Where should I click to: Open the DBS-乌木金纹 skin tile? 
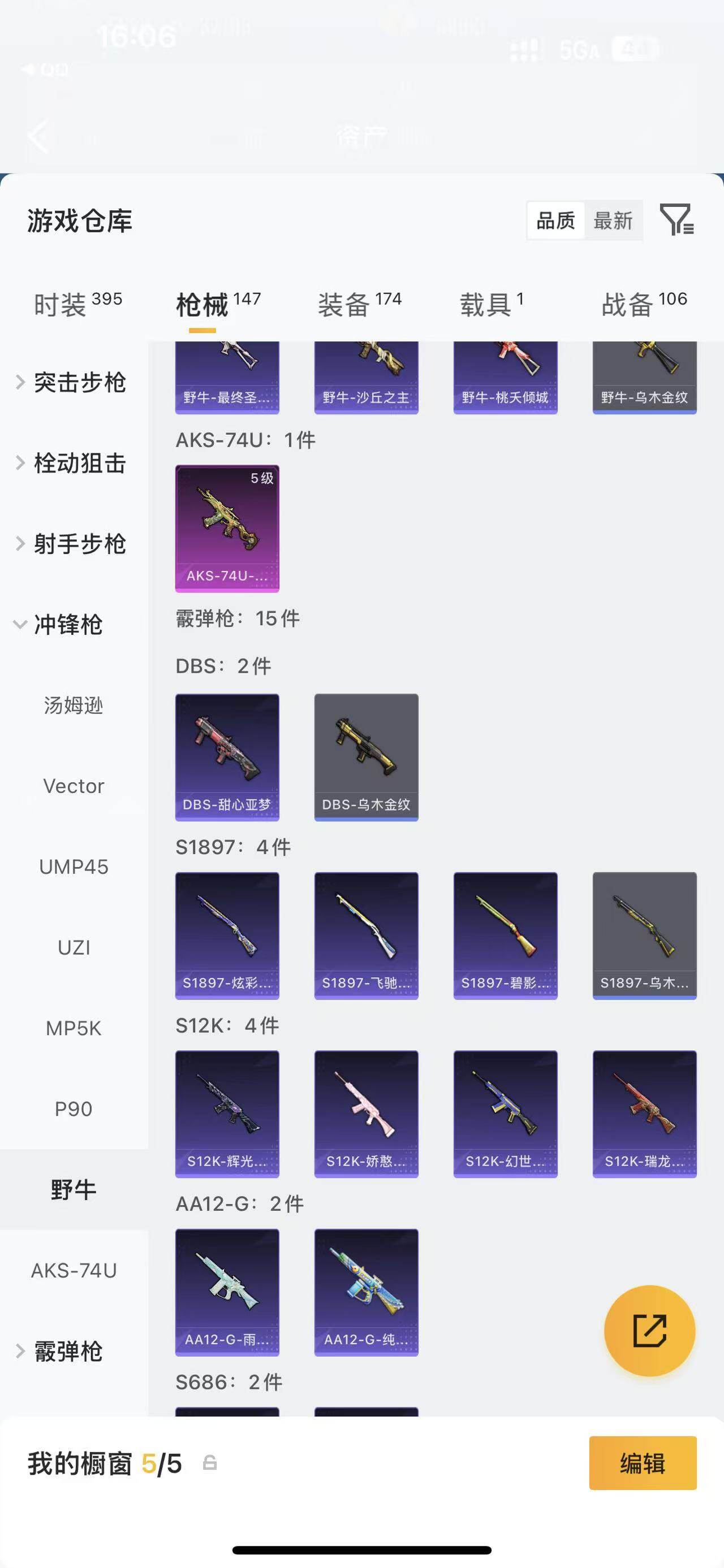click(x=366, y=757)
